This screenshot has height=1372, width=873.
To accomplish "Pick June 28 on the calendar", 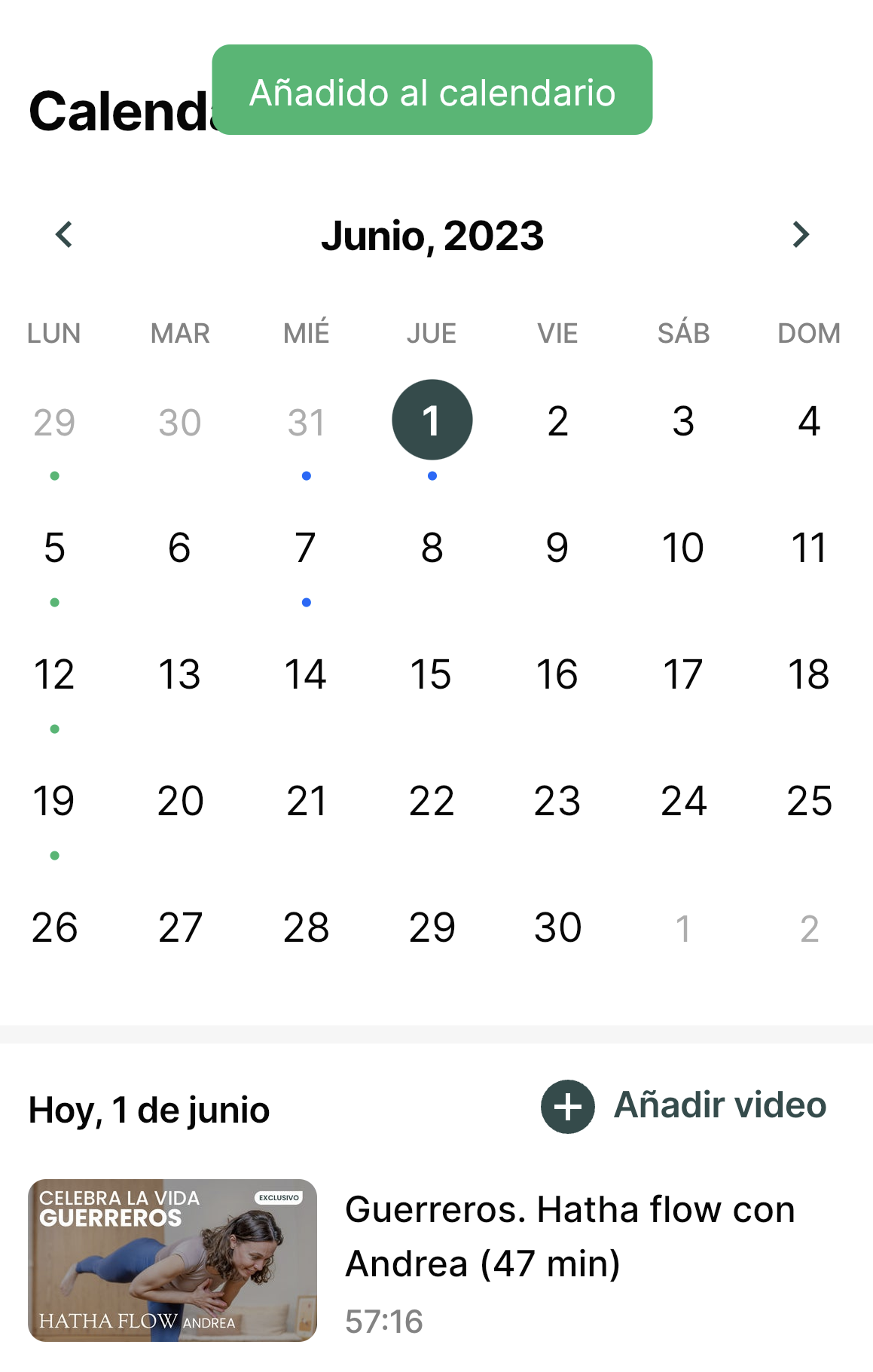I will pos(306,928).
